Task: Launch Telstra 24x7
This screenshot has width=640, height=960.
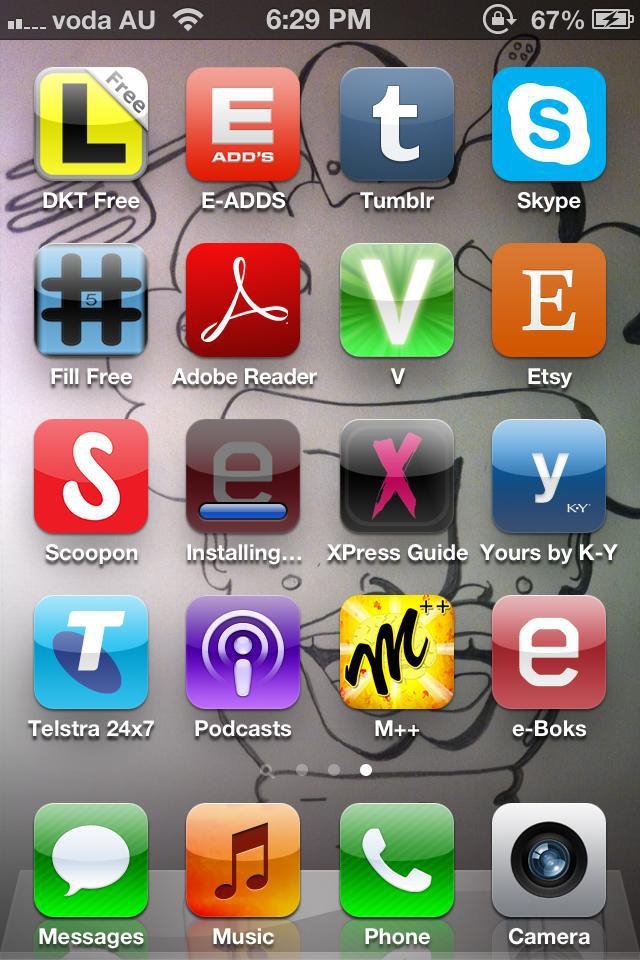Action: point(91,652)
